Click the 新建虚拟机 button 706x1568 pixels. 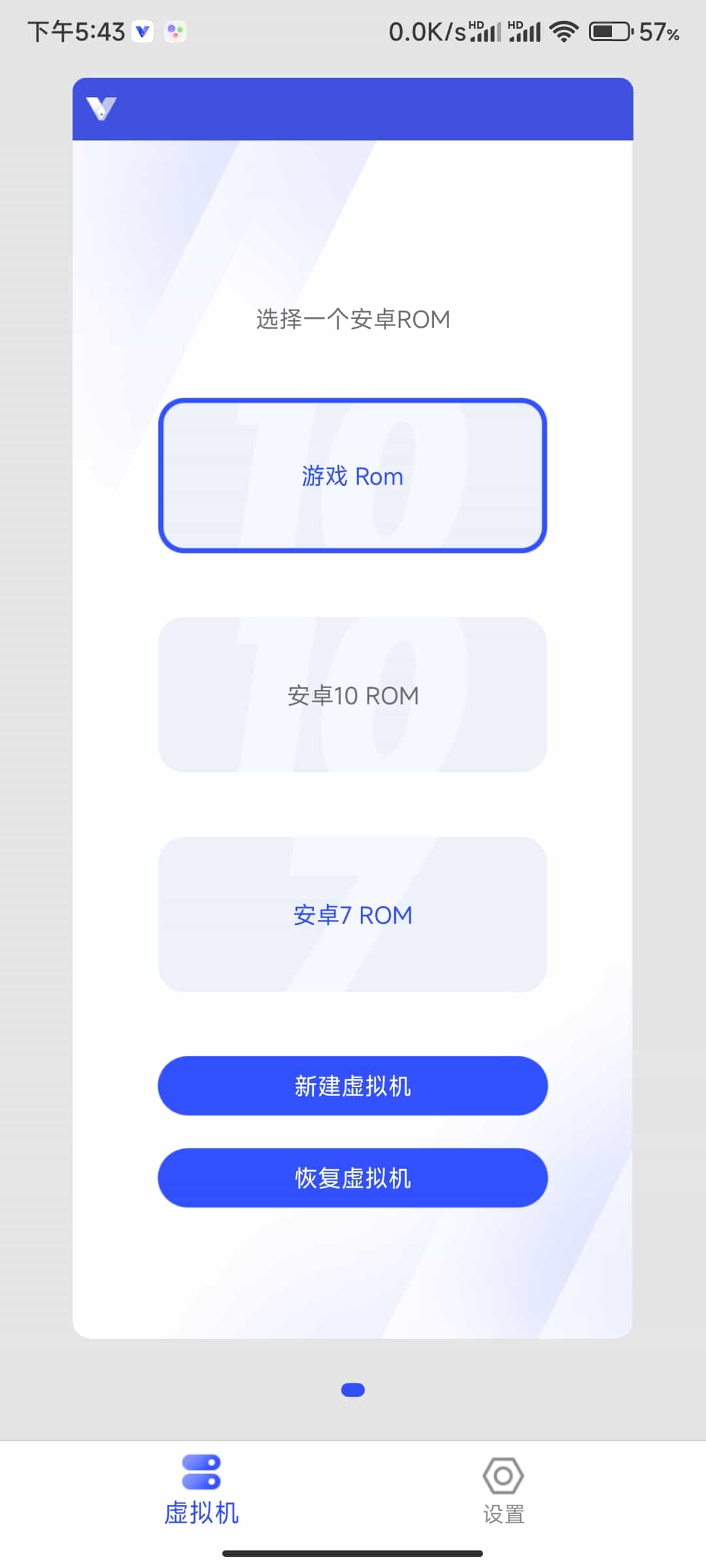(x=353, y=1086)
